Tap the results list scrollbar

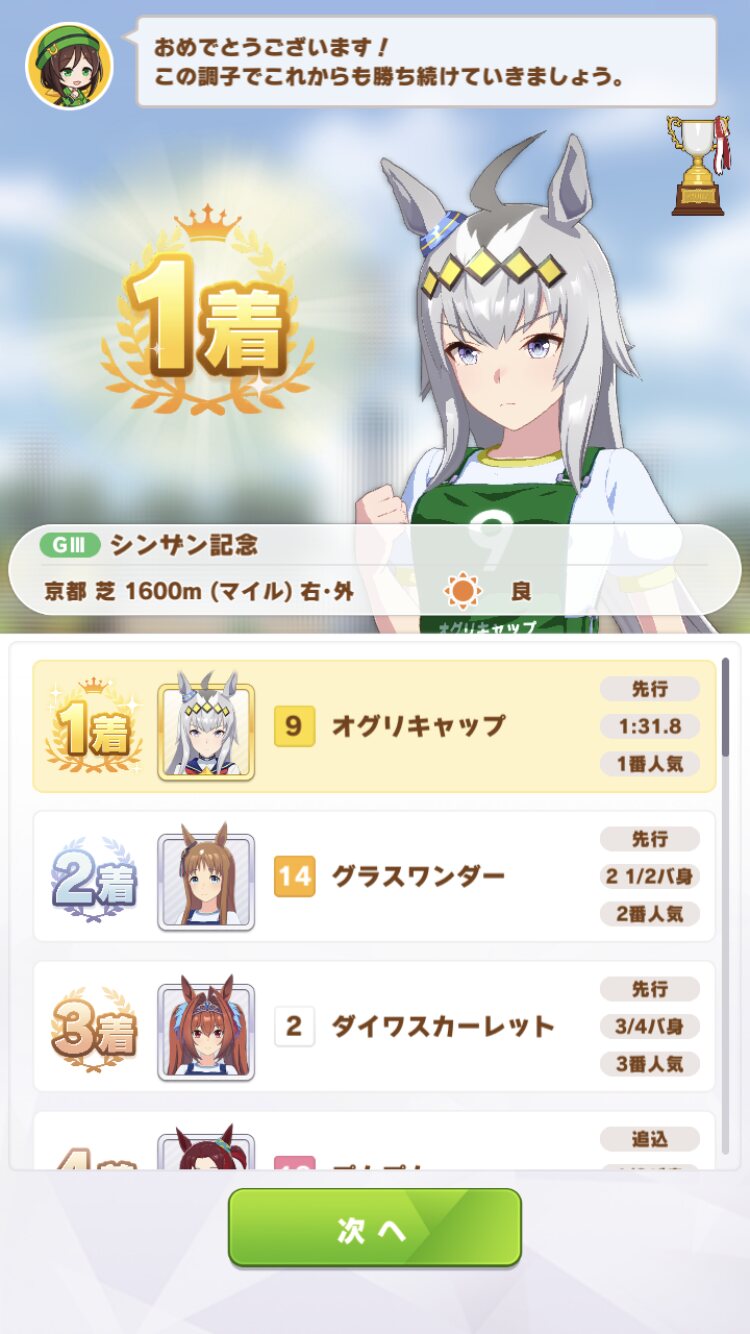pyautogui.click(x=725, y=706)
